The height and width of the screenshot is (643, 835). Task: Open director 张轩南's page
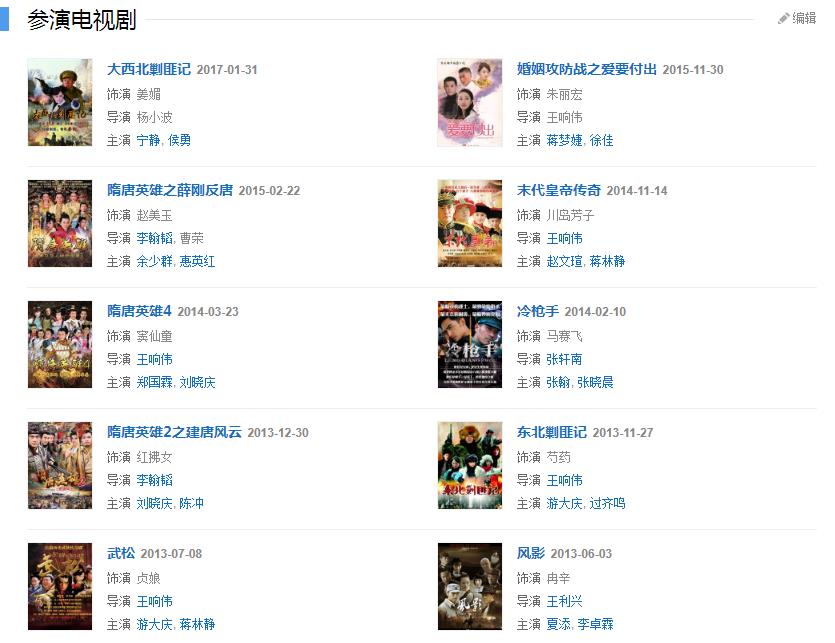click(x=565, y=359)
